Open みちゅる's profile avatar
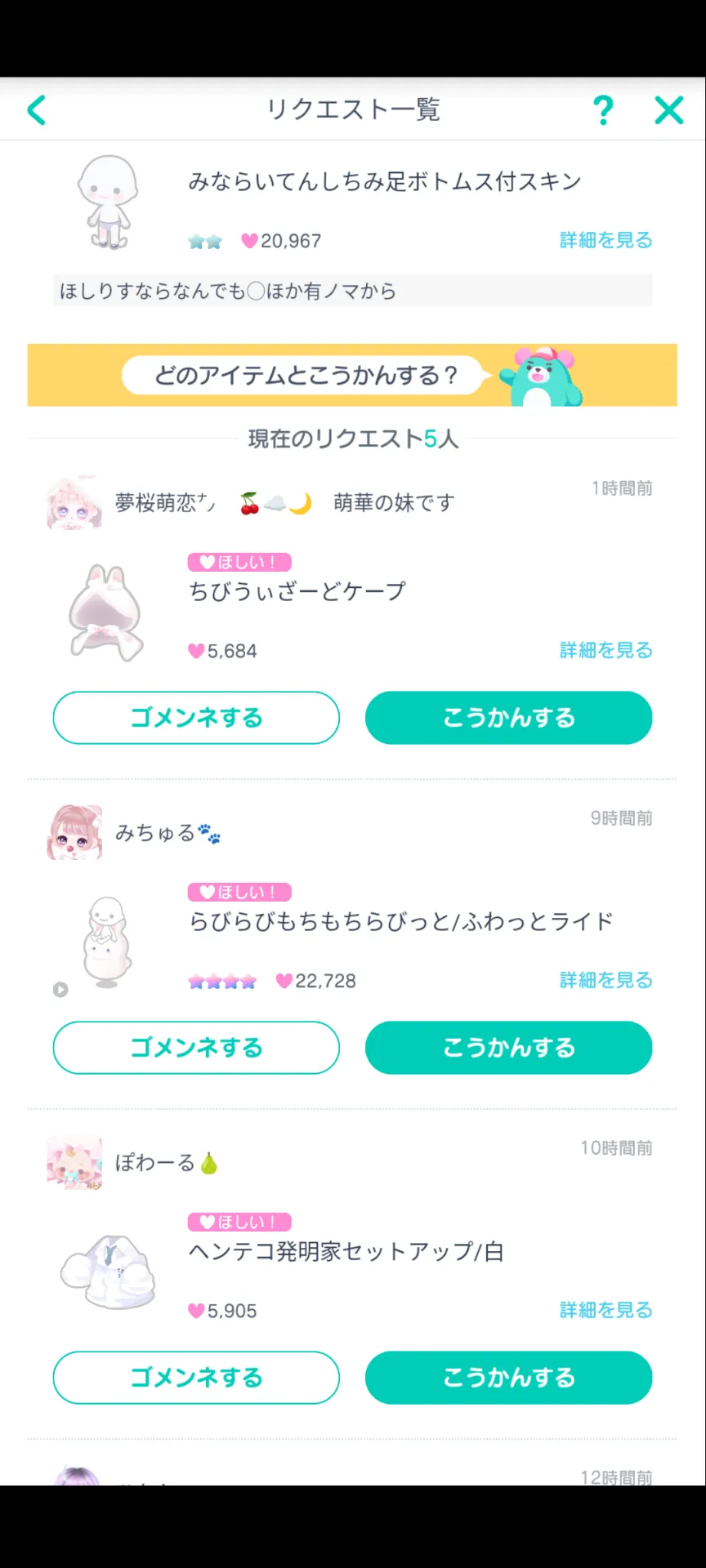The width and height of the screenshot is (706, 1568). tap(74, 833)
